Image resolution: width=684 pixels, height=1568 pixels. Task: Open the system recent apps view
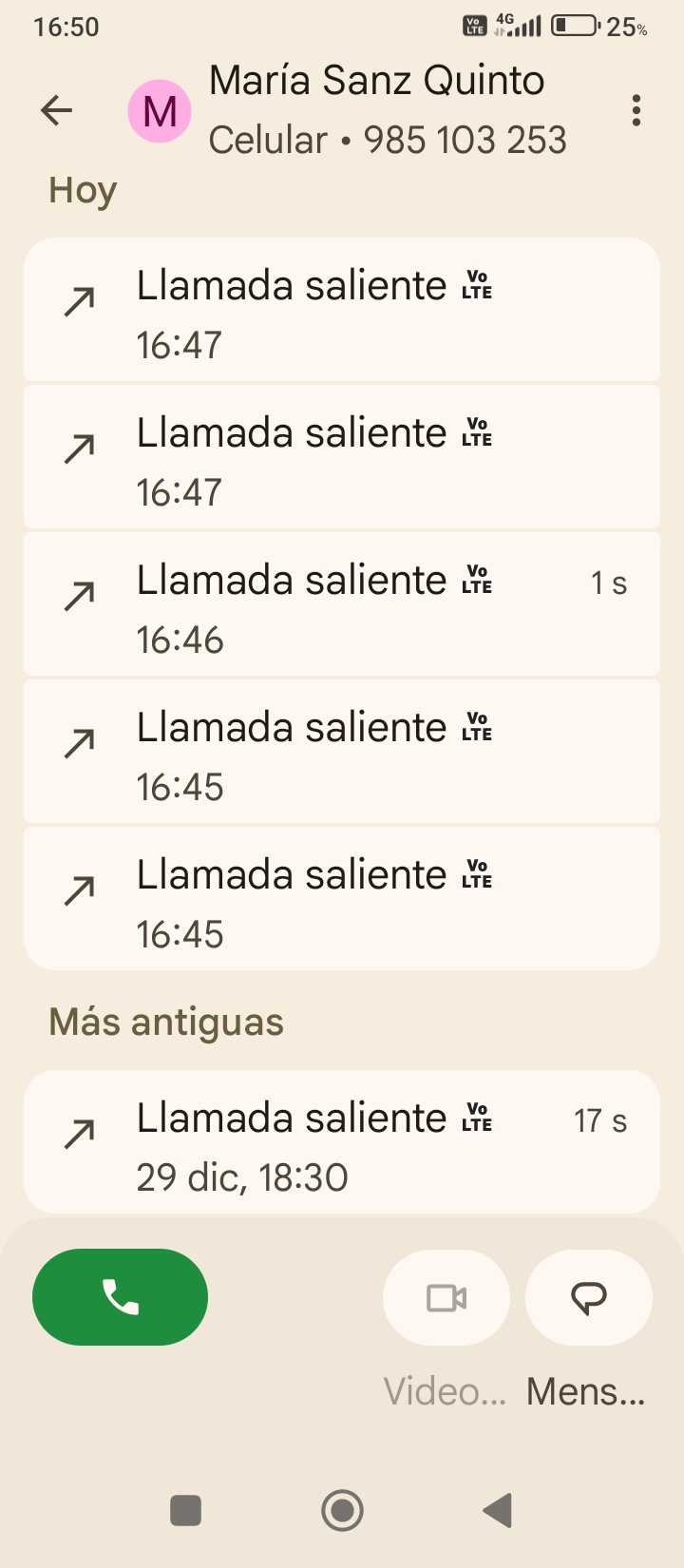(x=185, y=1509)
